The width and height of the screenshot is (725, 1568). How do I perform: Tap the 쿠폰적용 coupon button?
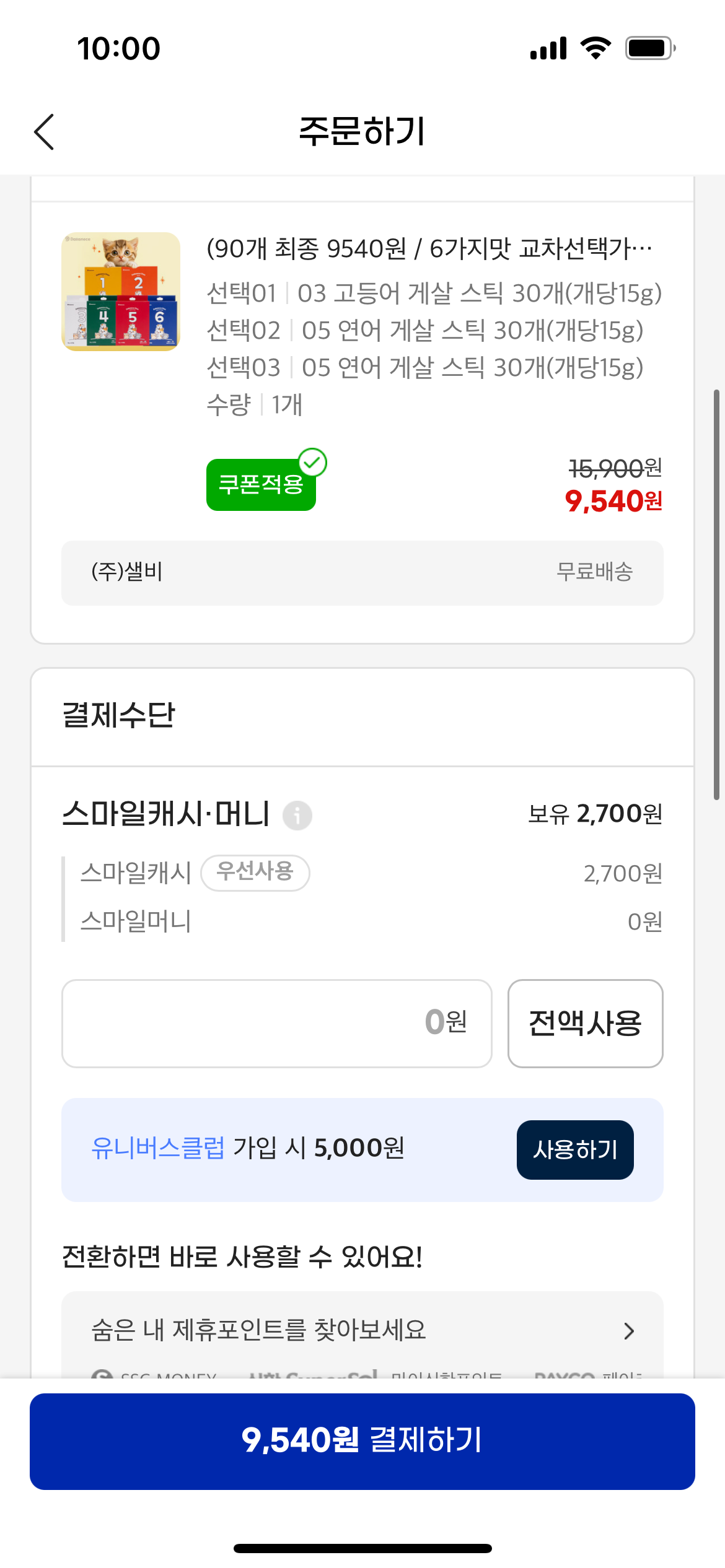point(261,484)
